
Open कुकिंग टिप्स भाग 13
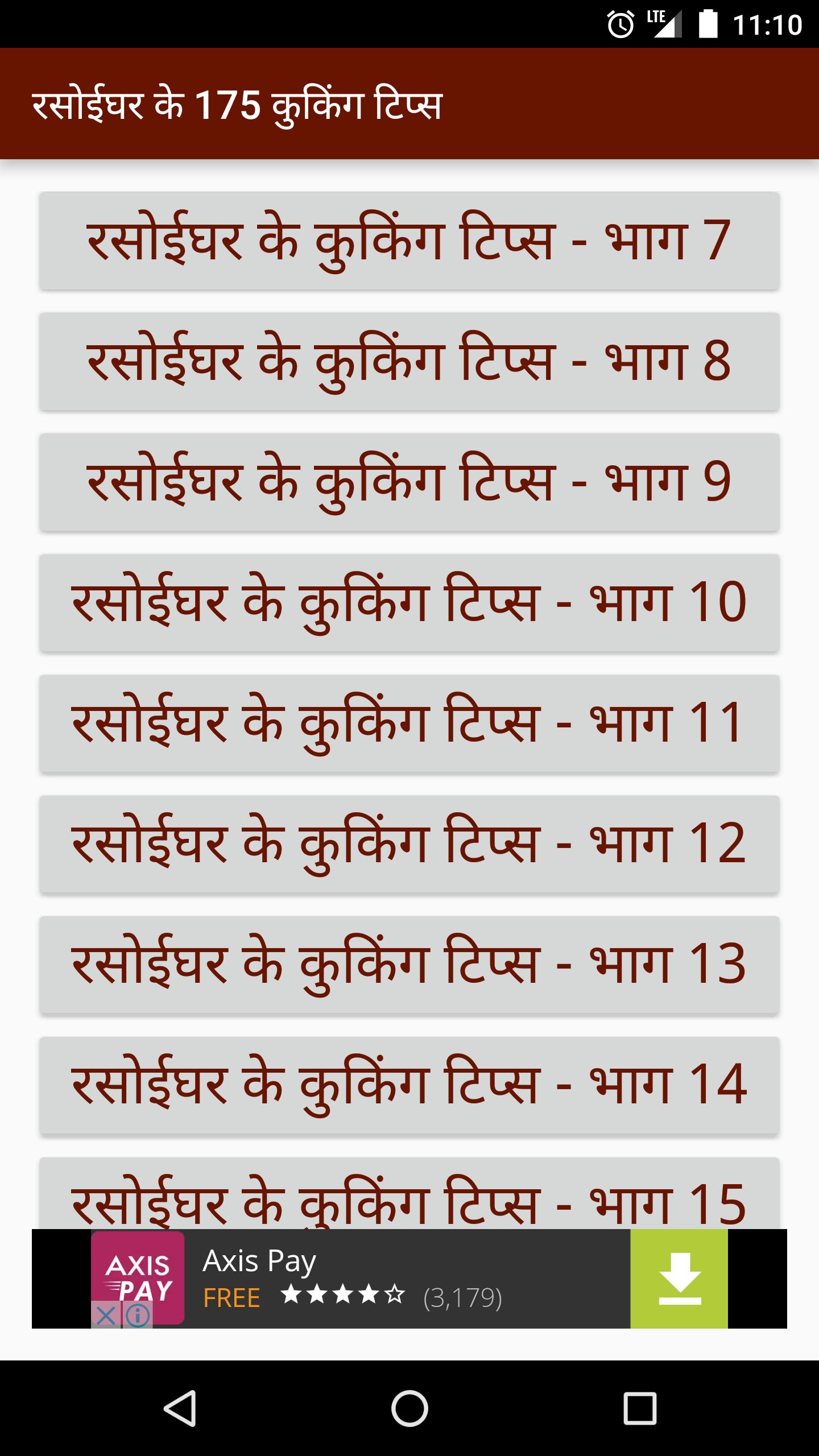[x=409, y=965]
